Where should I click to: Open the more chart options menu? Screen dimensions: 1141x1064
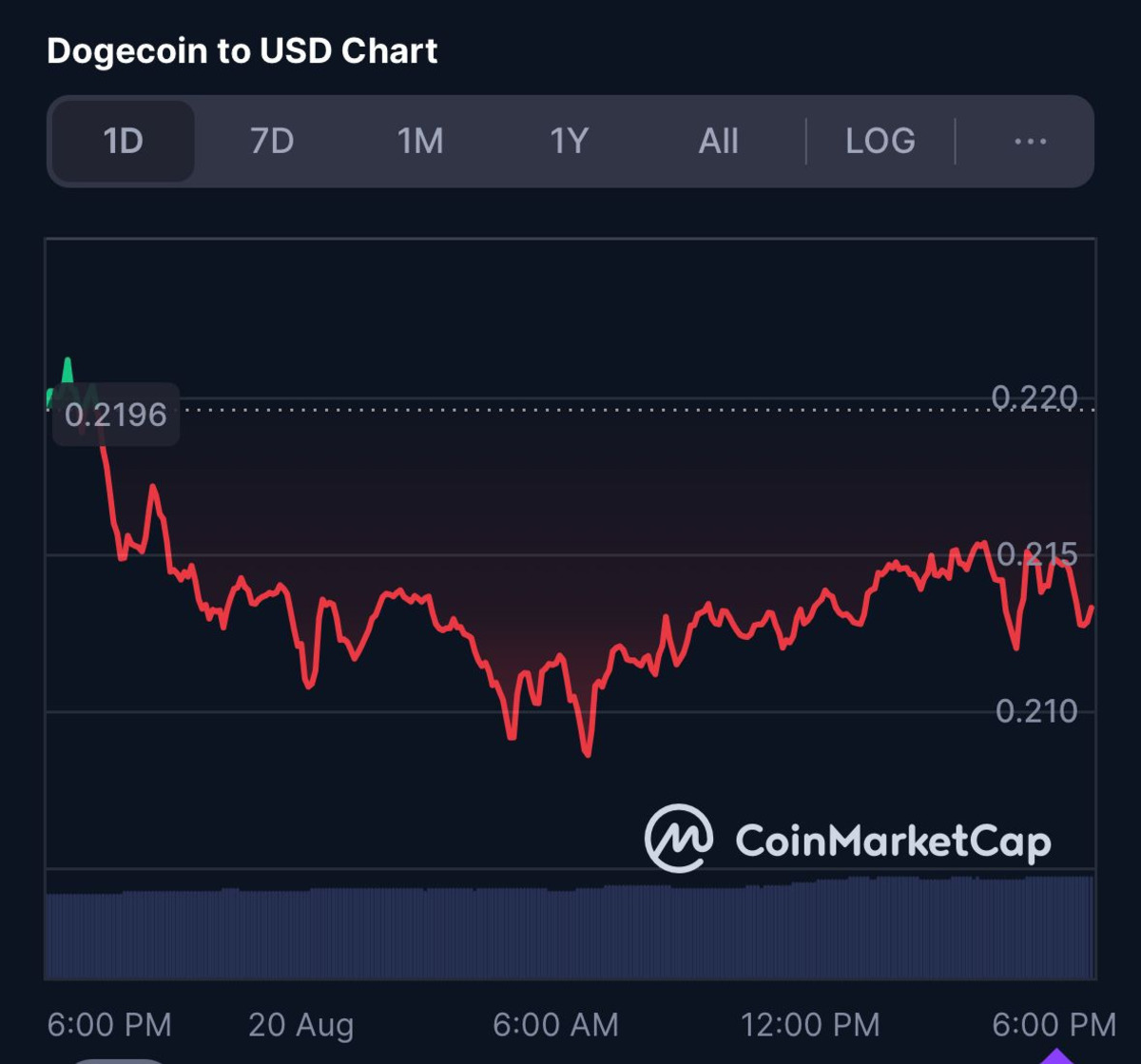tap(1030, 142)
